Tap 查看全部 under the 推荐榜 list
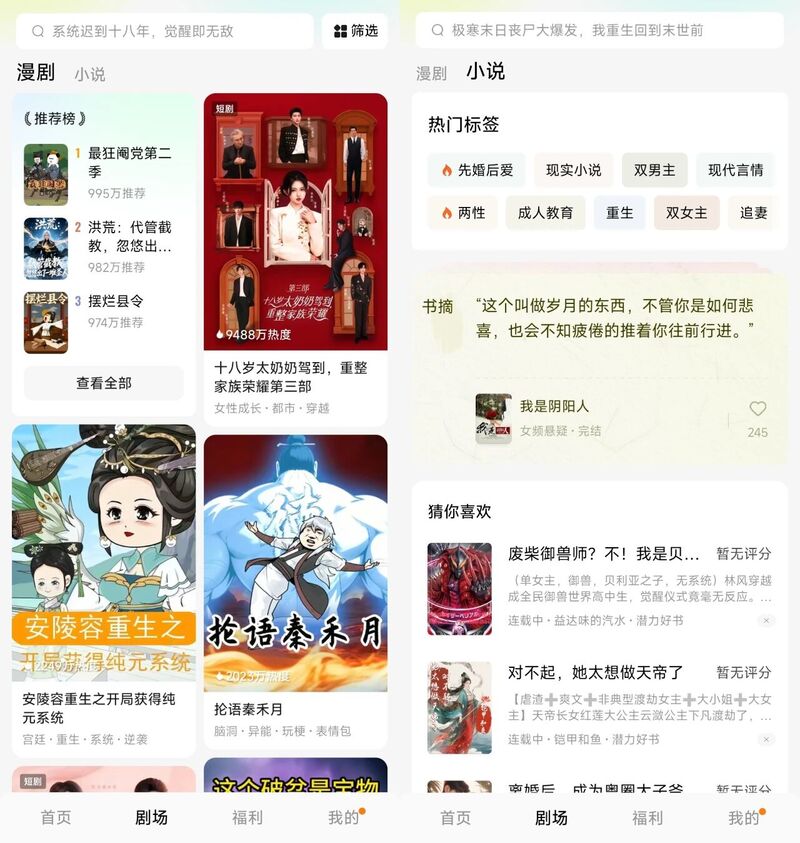The height and width of the screenshot is (843, 800). [104, 383]
